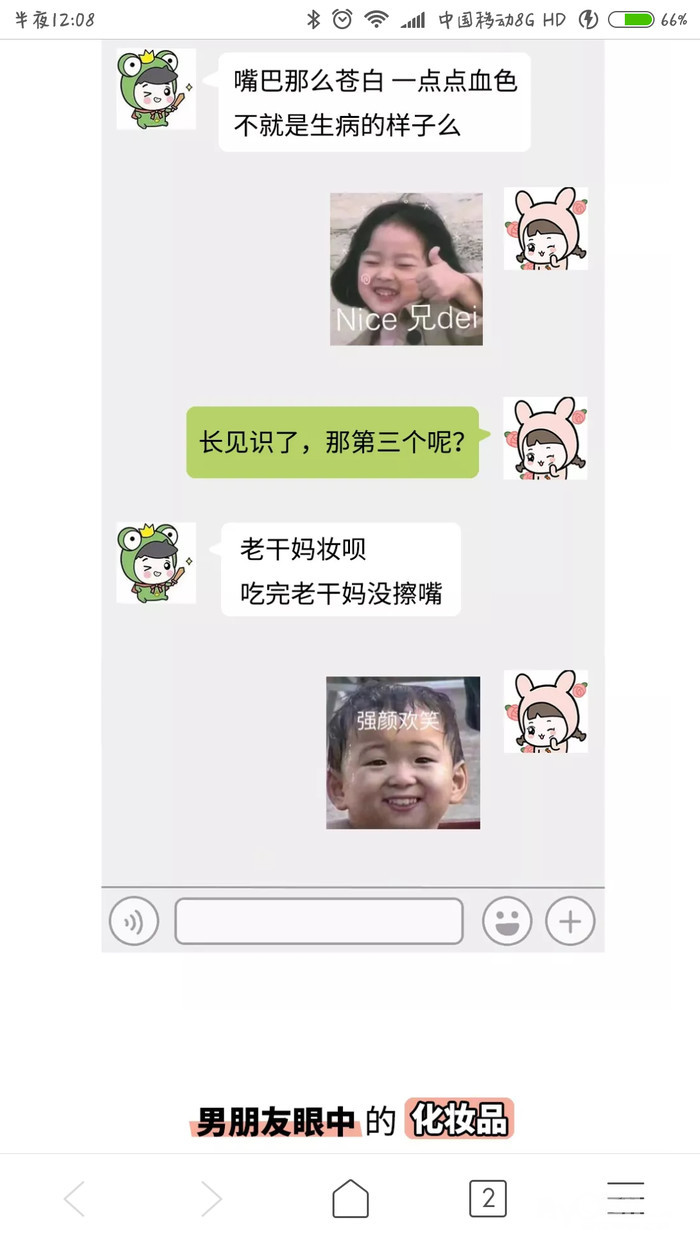Open the browser hamburger menu
The height and width of the screenshot is (1244, 700).
point(626,1198)
